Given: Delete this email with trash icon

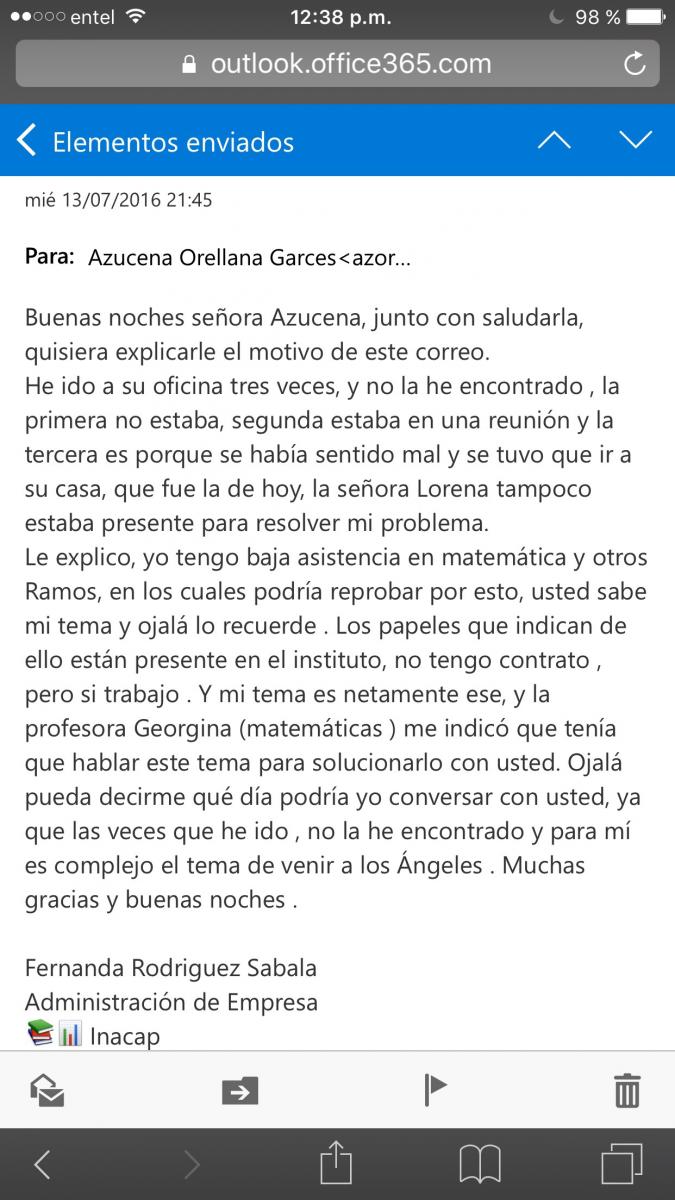Looking at the screenshot, I should click(627, 1089).
